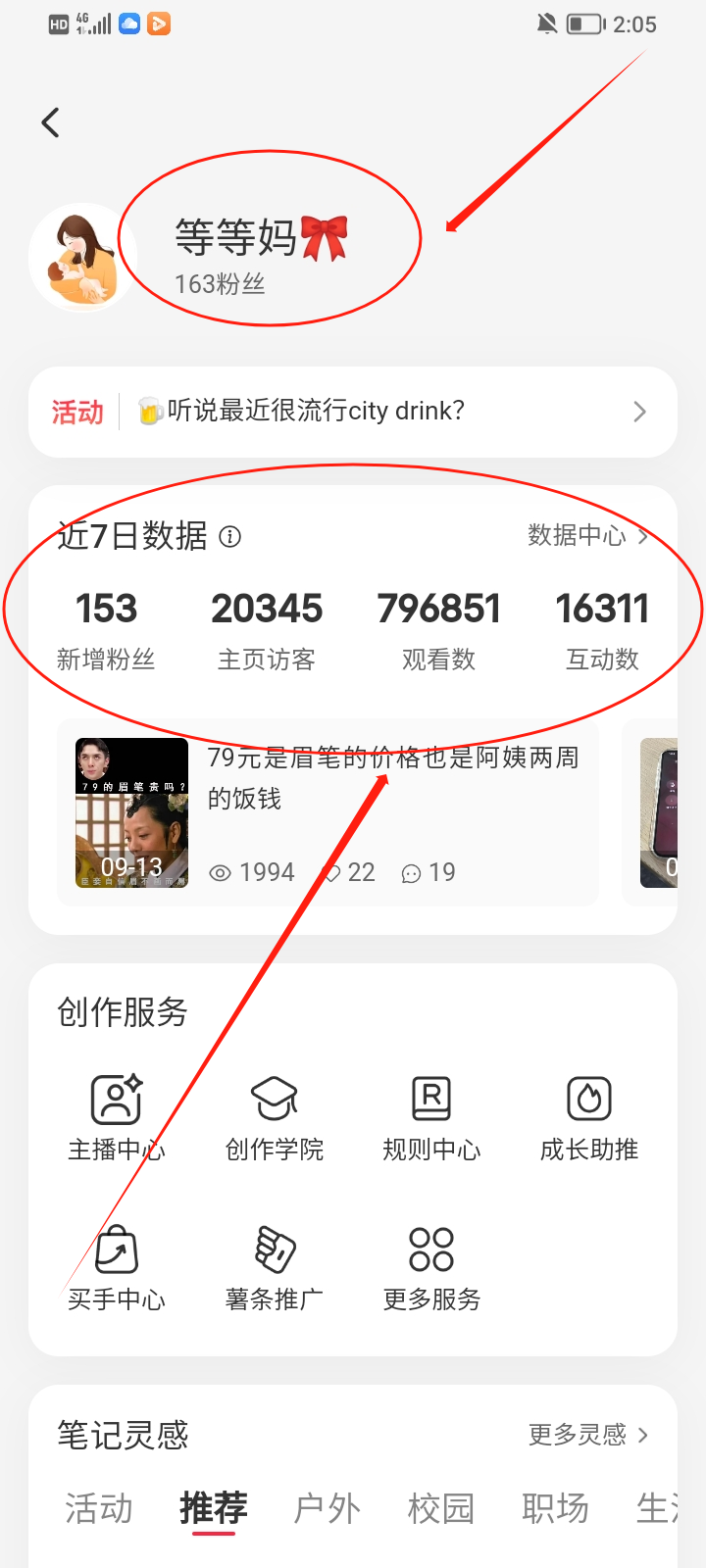
Task: Open 数据中心 data center link
Action: pyautogui.click(x=587, y=535)
